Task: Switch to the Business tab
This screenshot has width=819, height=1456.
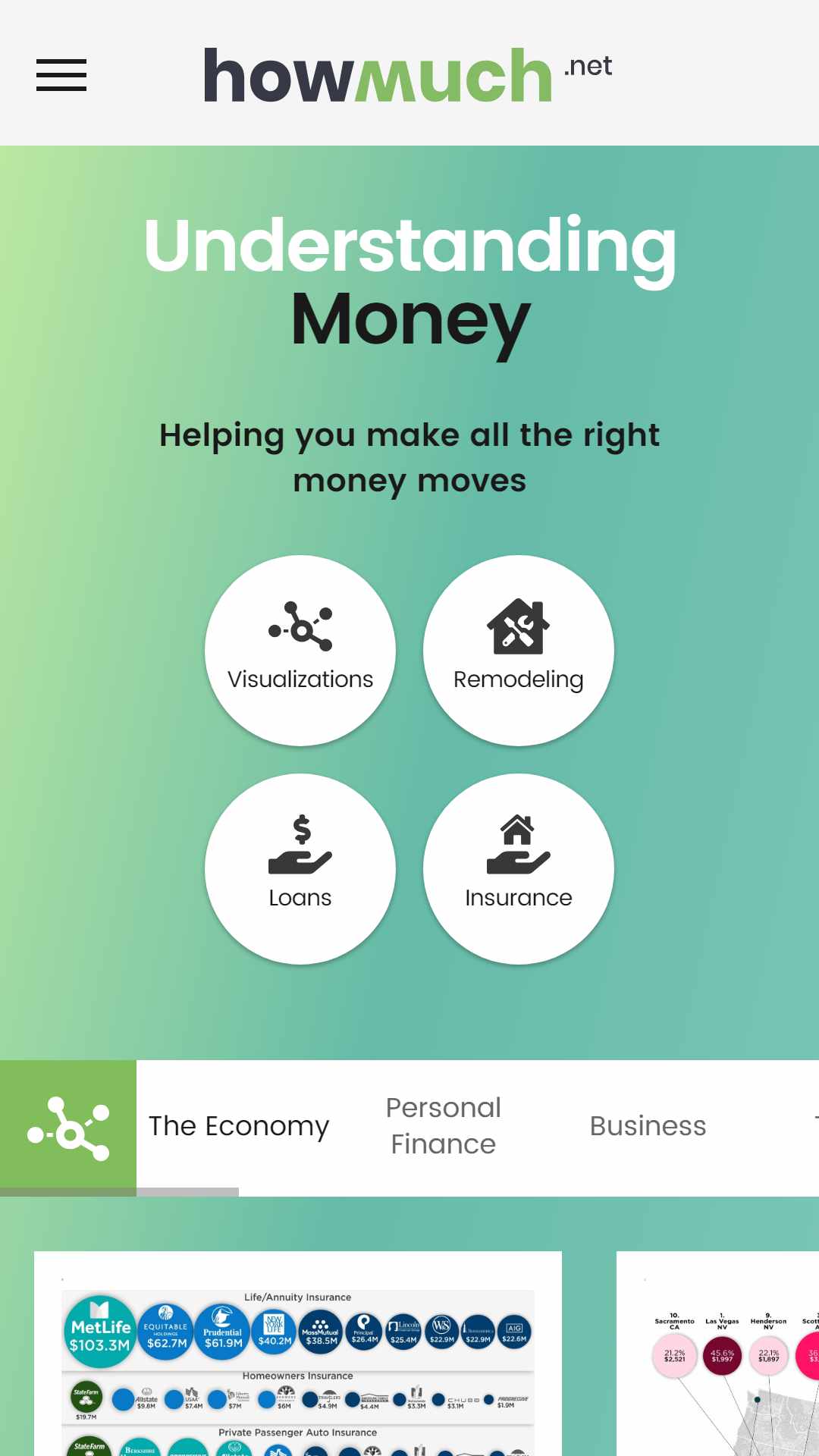Action: (x=648, y=1126)
